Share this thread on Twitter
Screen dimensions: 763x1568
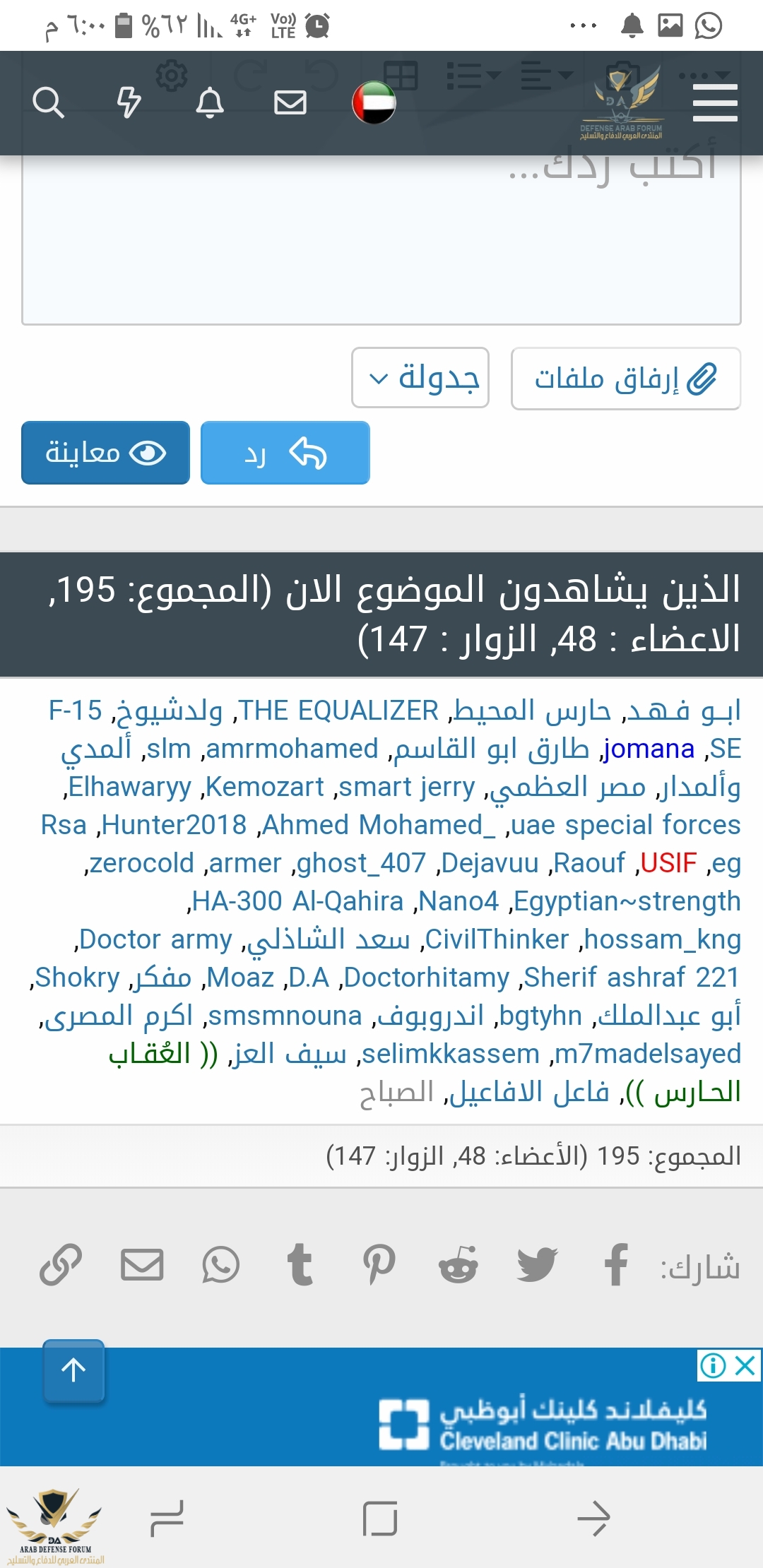537,1264
